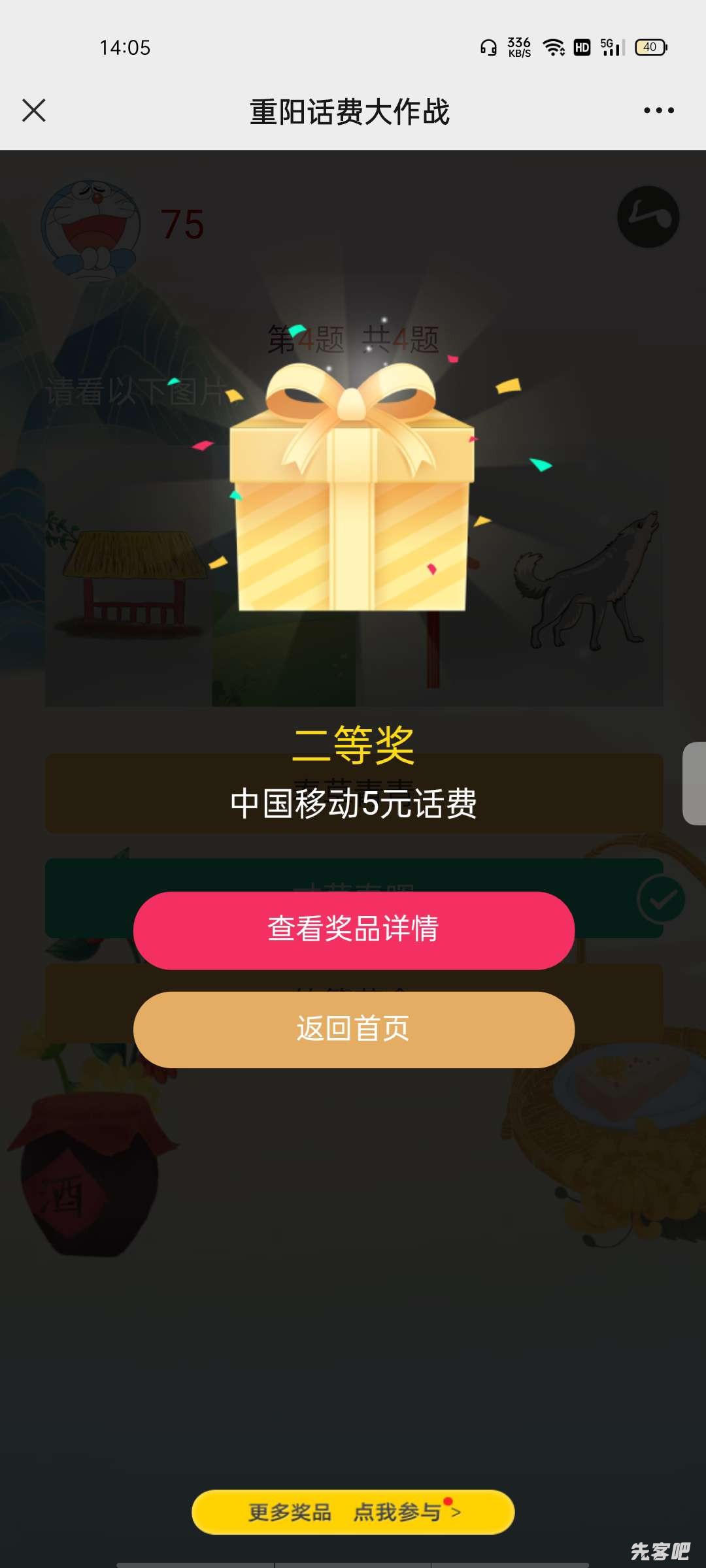This screenshot has height=1568, width=706.
Task: Open the 更多奖品 点我参与 banner
Action: point(353,1512)
